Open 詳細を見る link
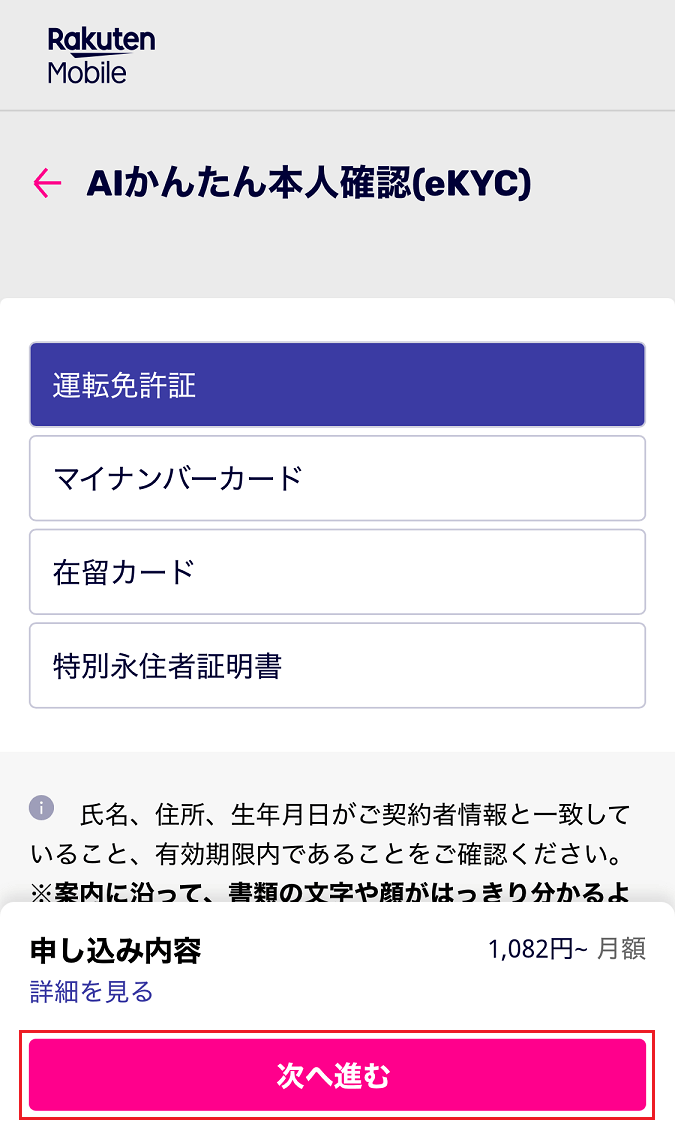 91,991
